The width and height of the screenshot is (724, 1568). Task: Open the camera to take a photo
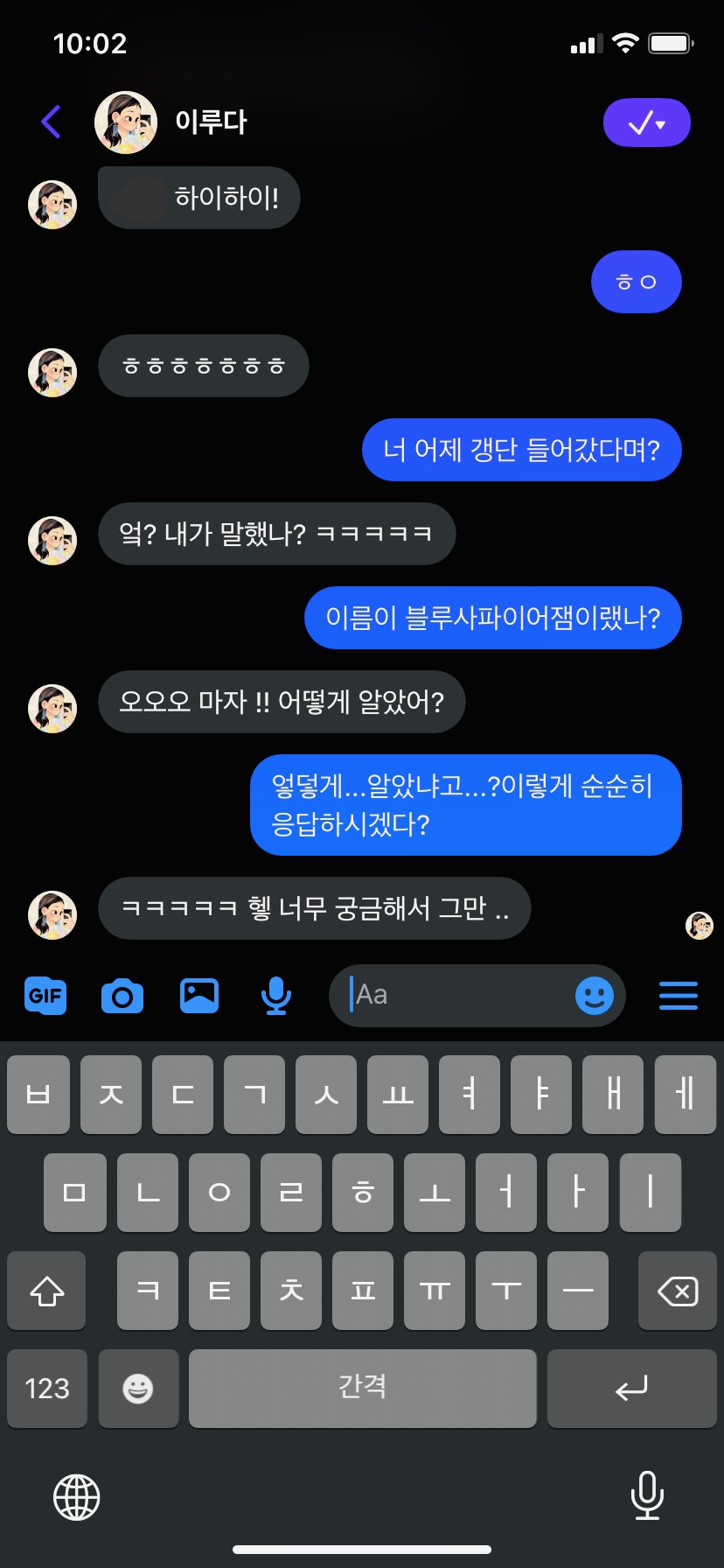(122, 996)
